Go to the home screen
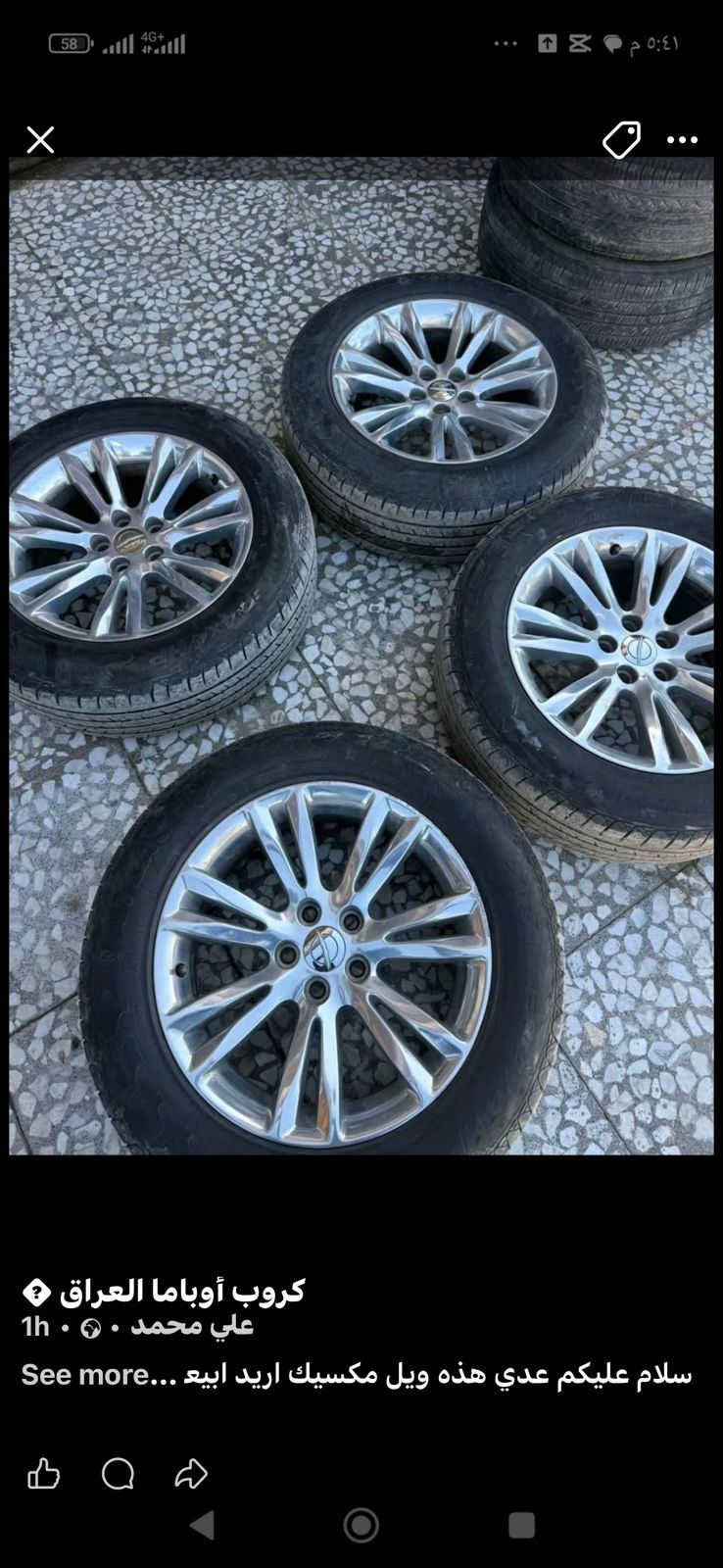This screenshot has width=723, height=1568. tap(361, 1525)
